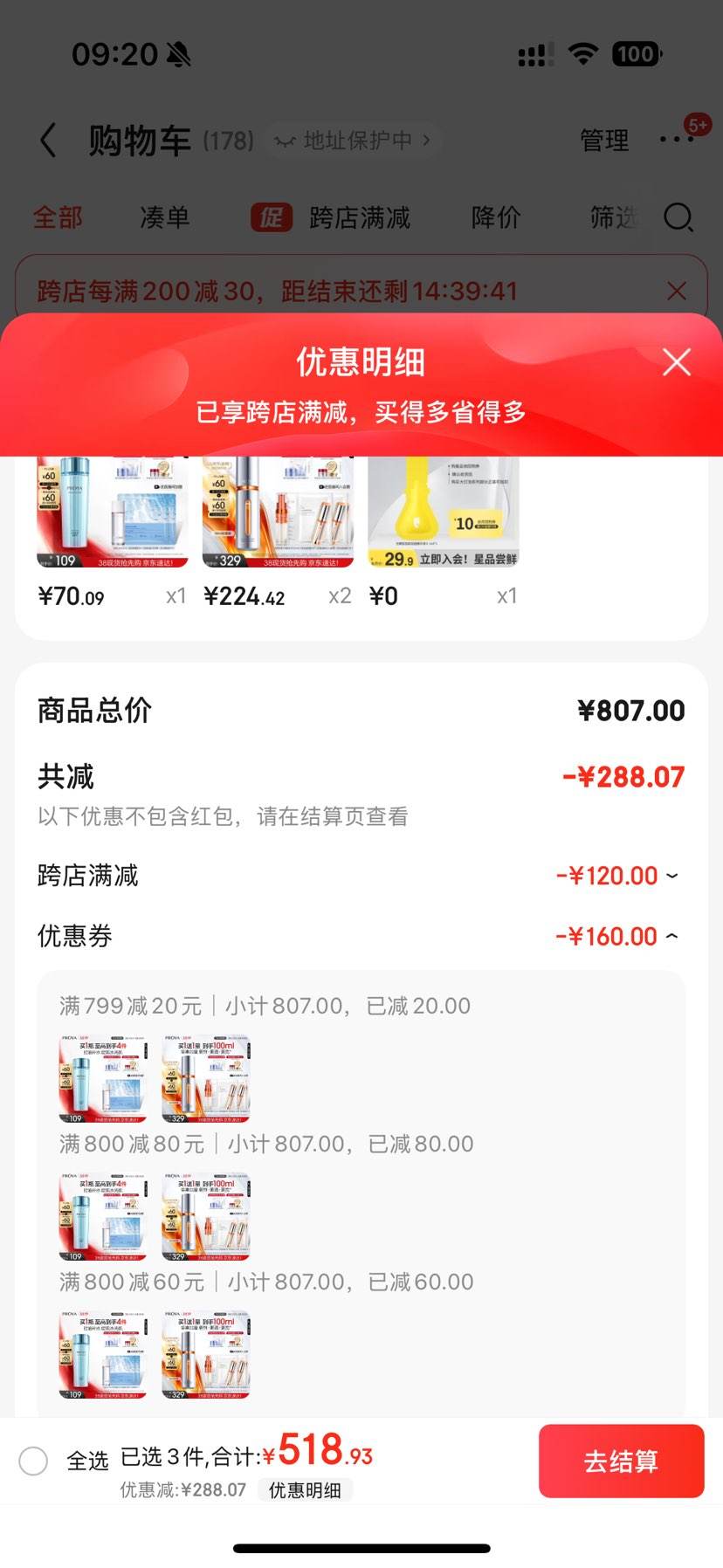Screen dimensions: 723x1568
Task: Switch to the 降价 tab
Action: tap(496, 218)
